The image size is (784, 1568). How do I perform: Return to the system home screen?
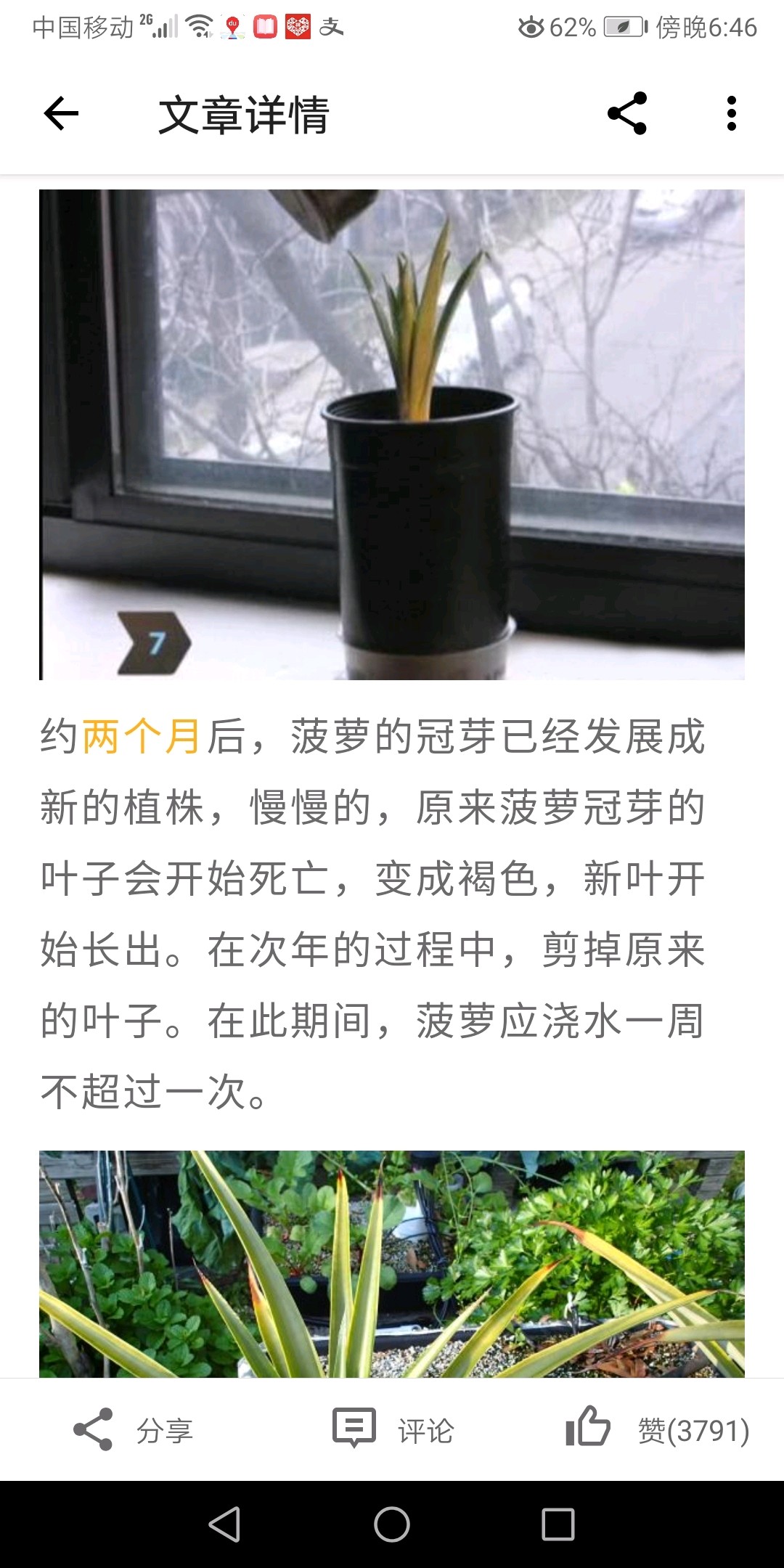point(392,1524)
